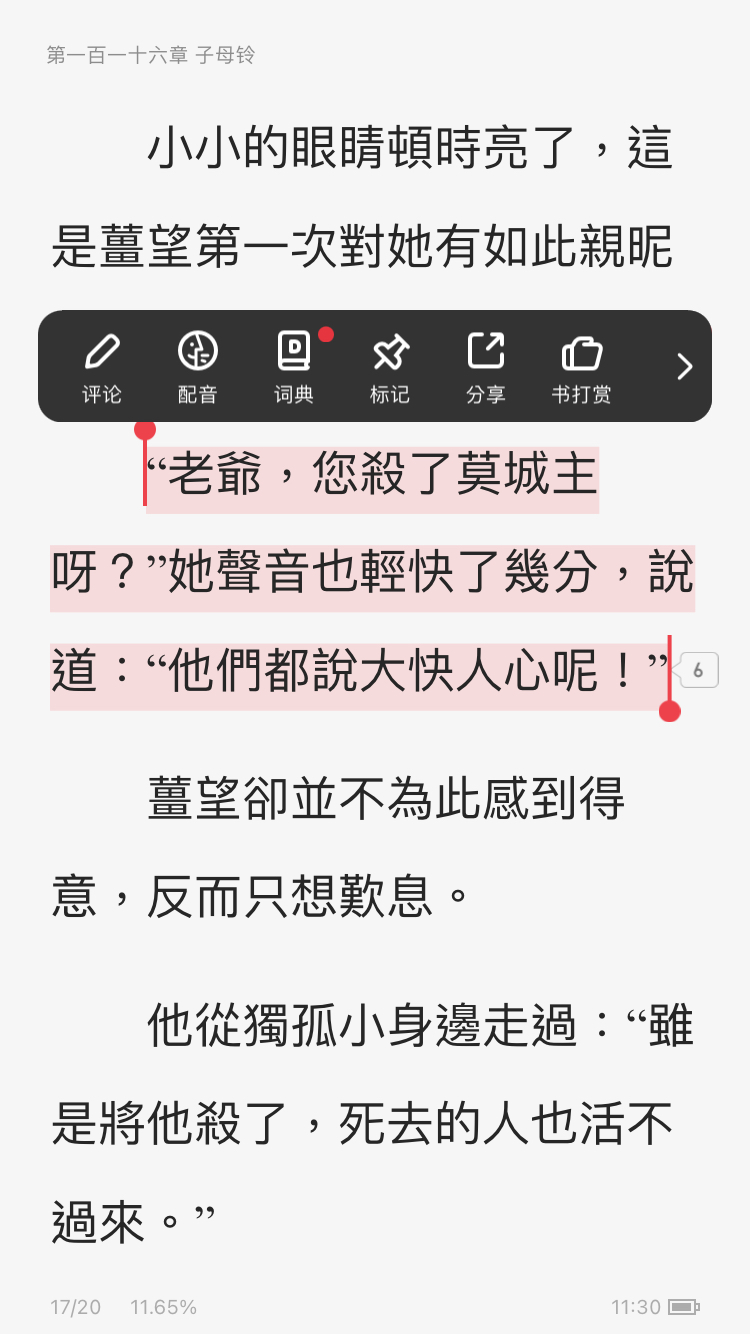Open the 6 comments bubble beside paragraph

pyautogui.click(x=698, y=670)
